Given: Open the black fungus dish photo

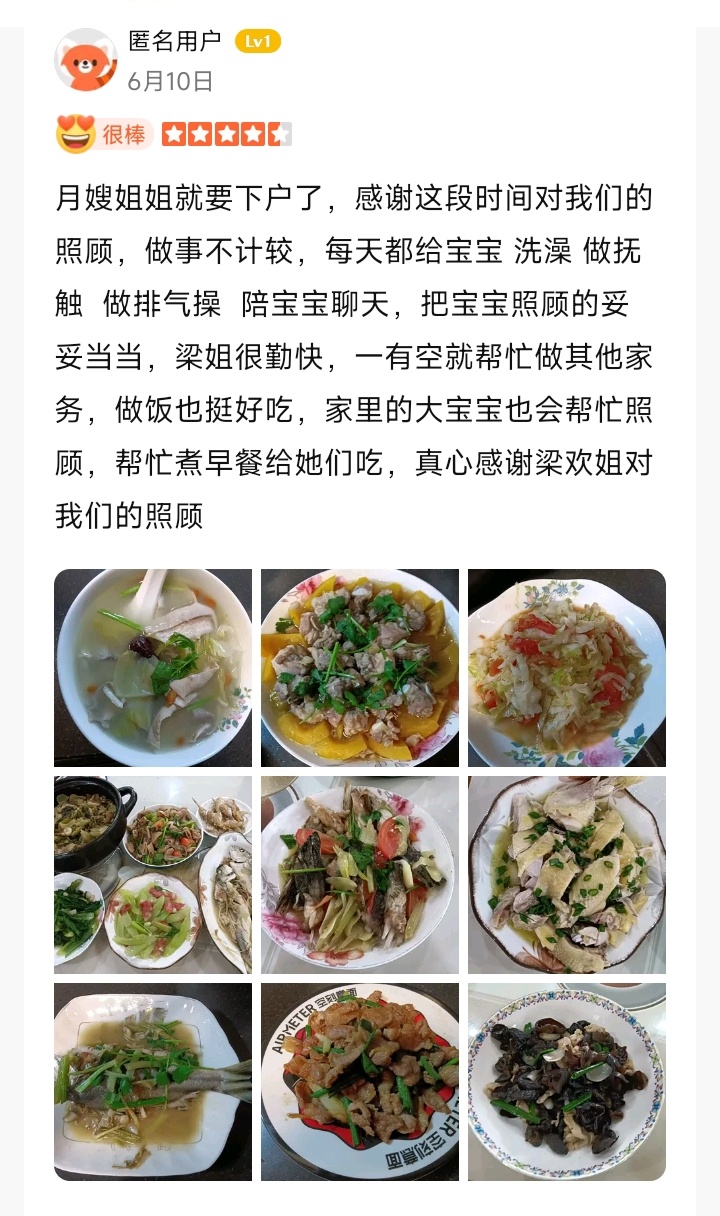Looking at the screenshot, I should [567, 1082].
